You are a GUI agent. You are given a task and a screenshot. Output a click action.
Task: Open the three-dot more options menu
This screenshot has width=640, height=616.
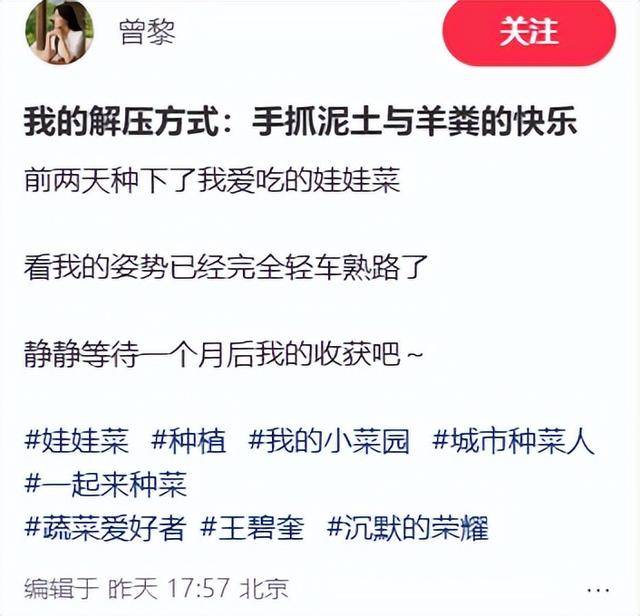pos(599,587)
